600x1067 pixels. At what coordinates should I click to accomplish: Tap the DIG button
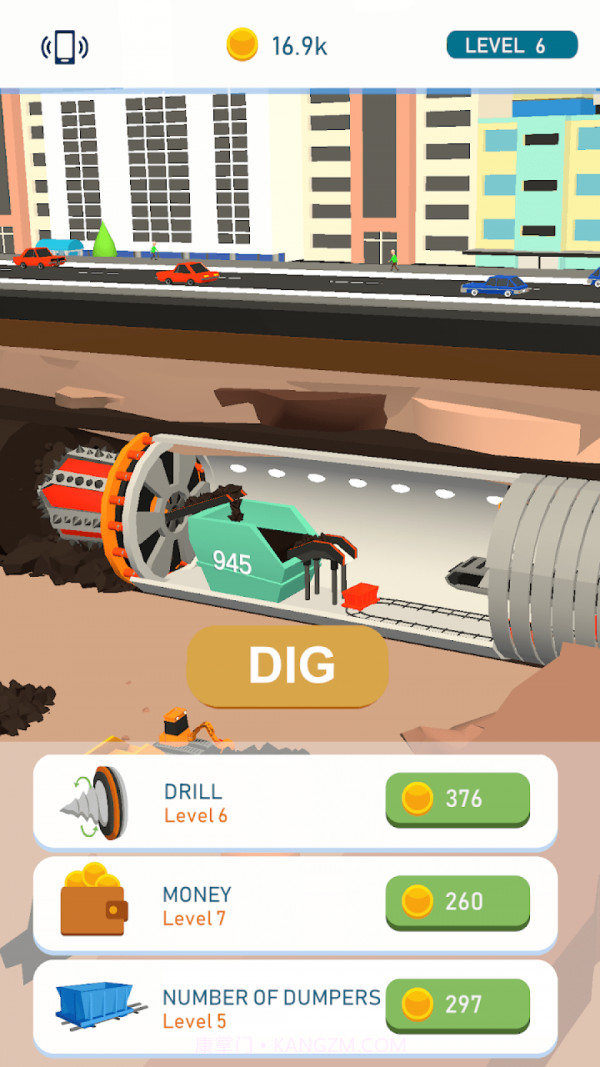288,666
